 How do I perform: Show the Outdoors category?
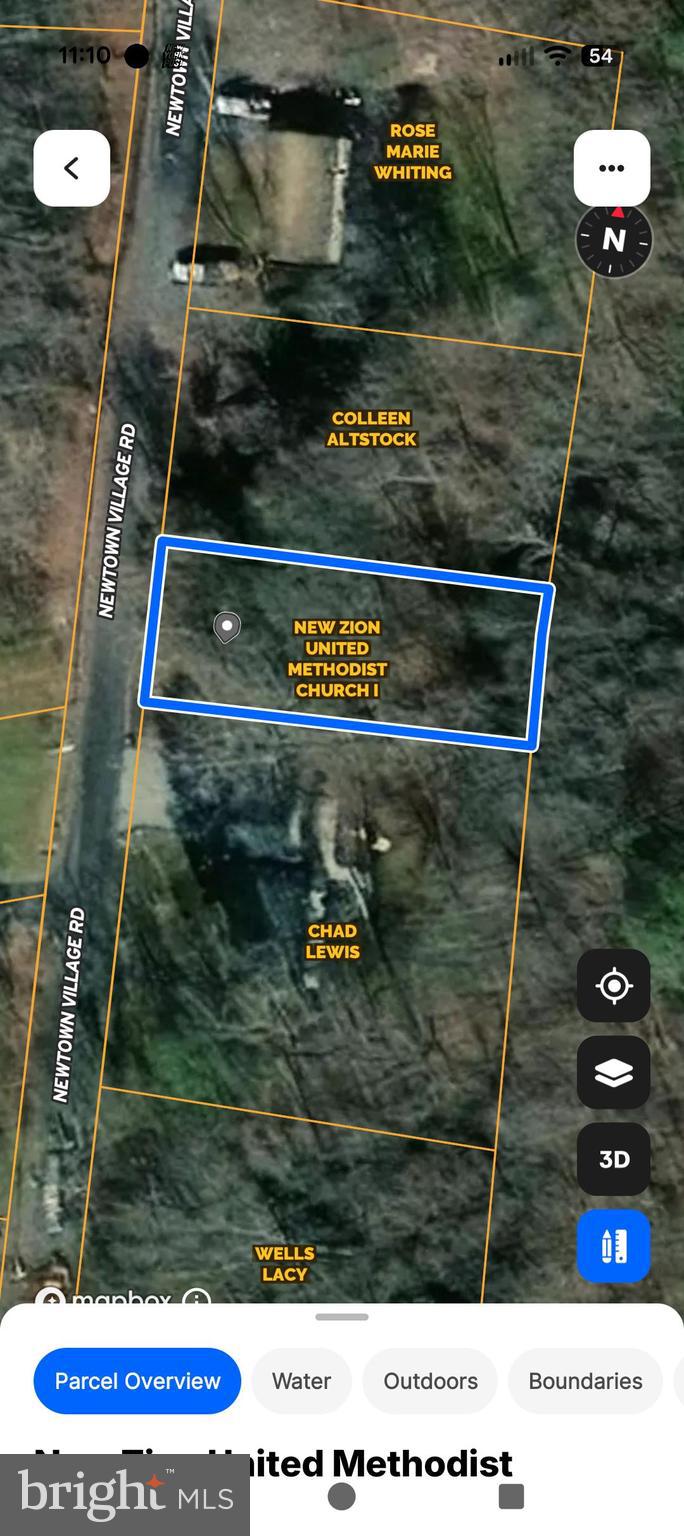click(x=430, y=1381)
